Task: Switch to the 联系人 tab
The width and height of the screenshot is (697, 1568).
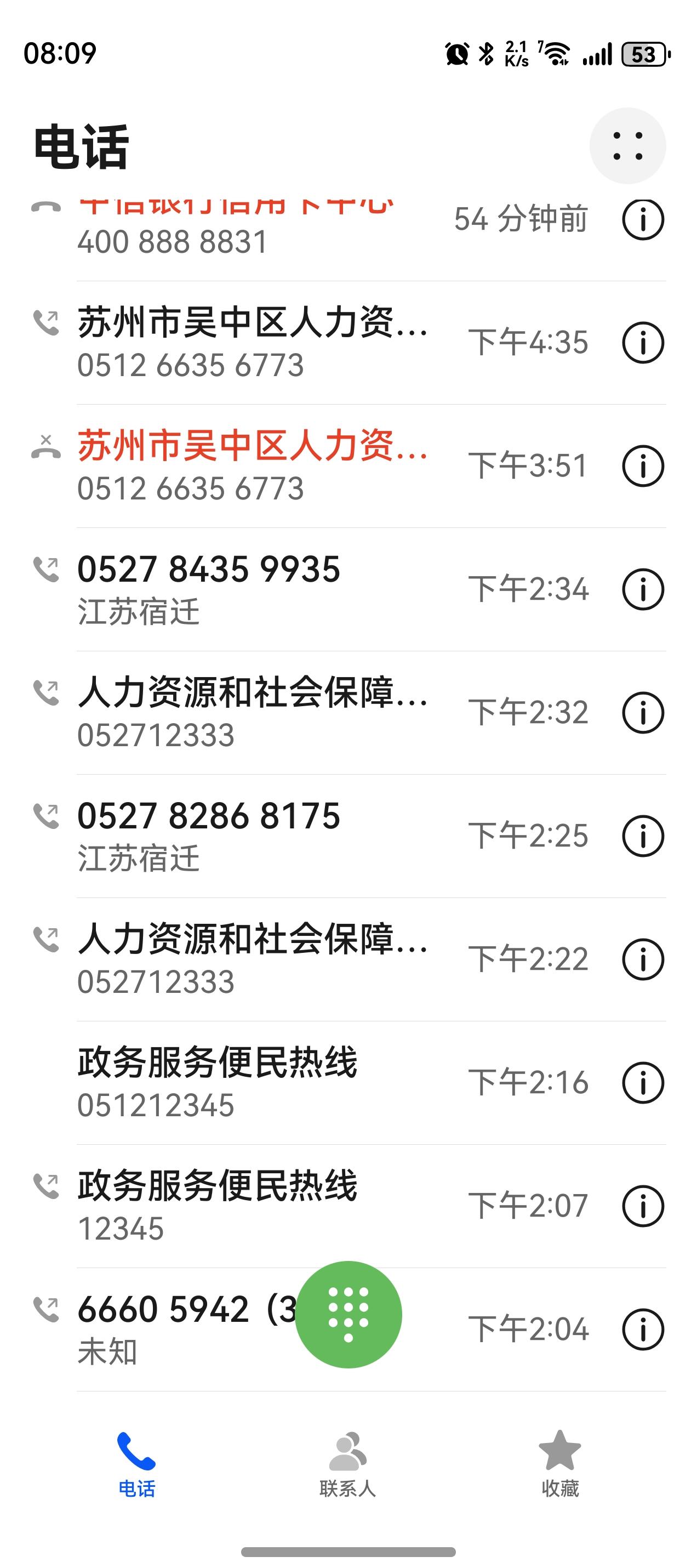Action: point(348,1464)
